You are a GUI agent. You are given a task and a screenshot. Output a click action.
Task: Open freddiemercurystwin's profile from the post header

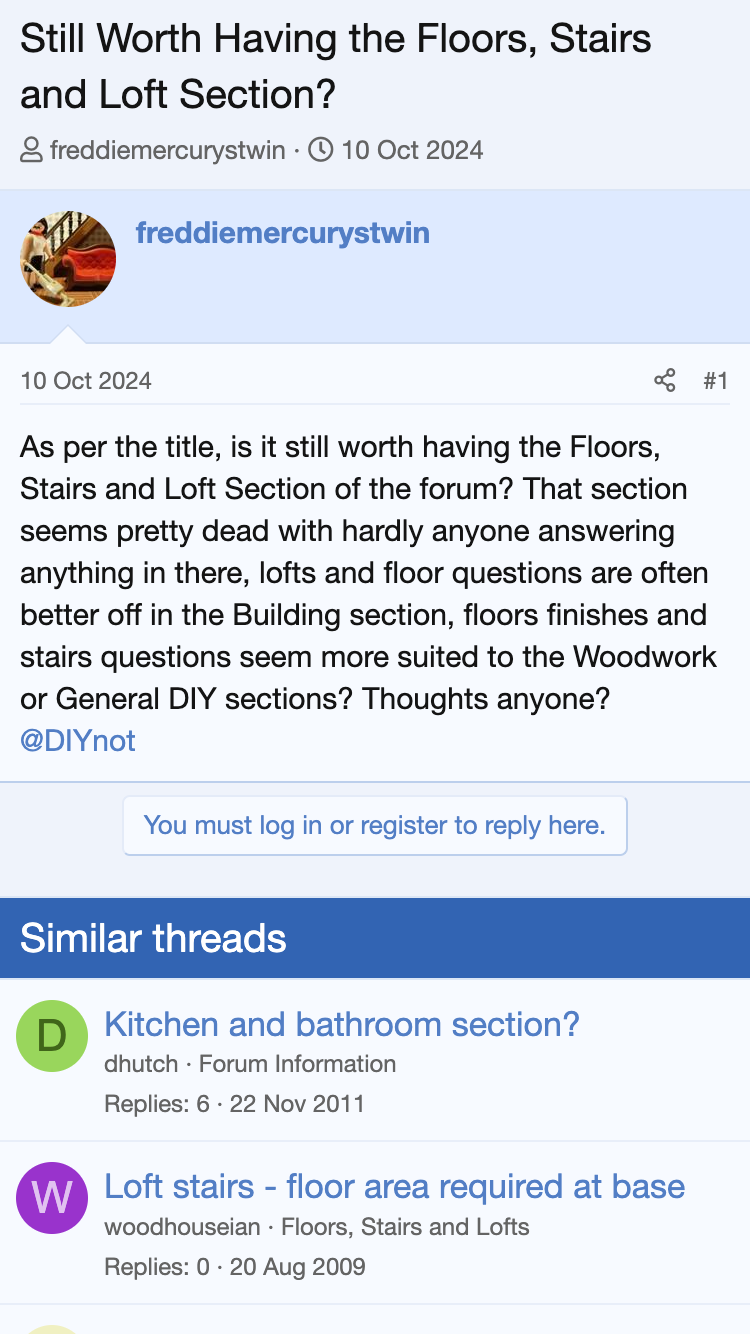click(x=282, y=233)
